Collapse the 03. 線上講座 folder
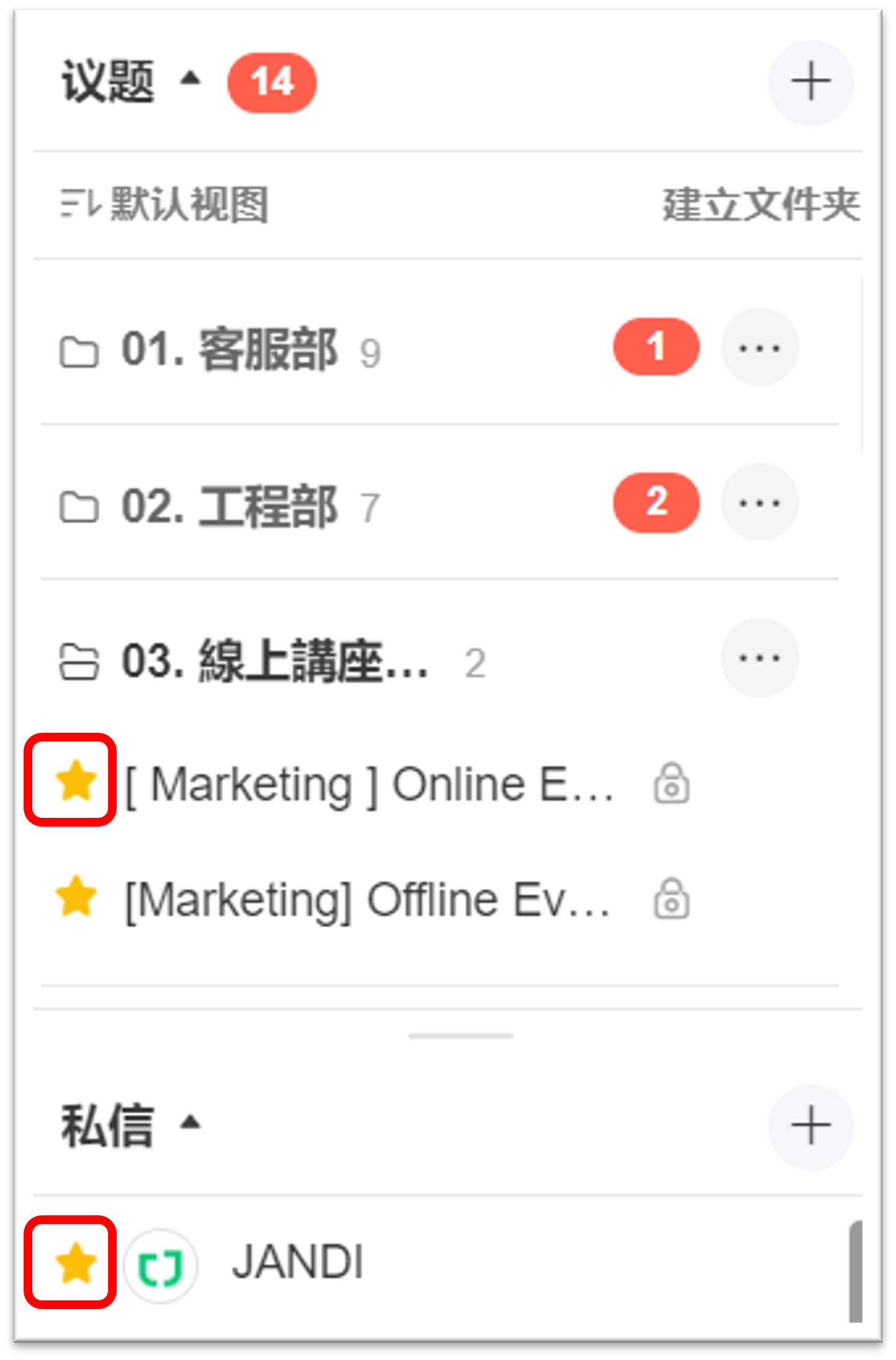This screenshot has width=896, height=1360. click(273, 661)
